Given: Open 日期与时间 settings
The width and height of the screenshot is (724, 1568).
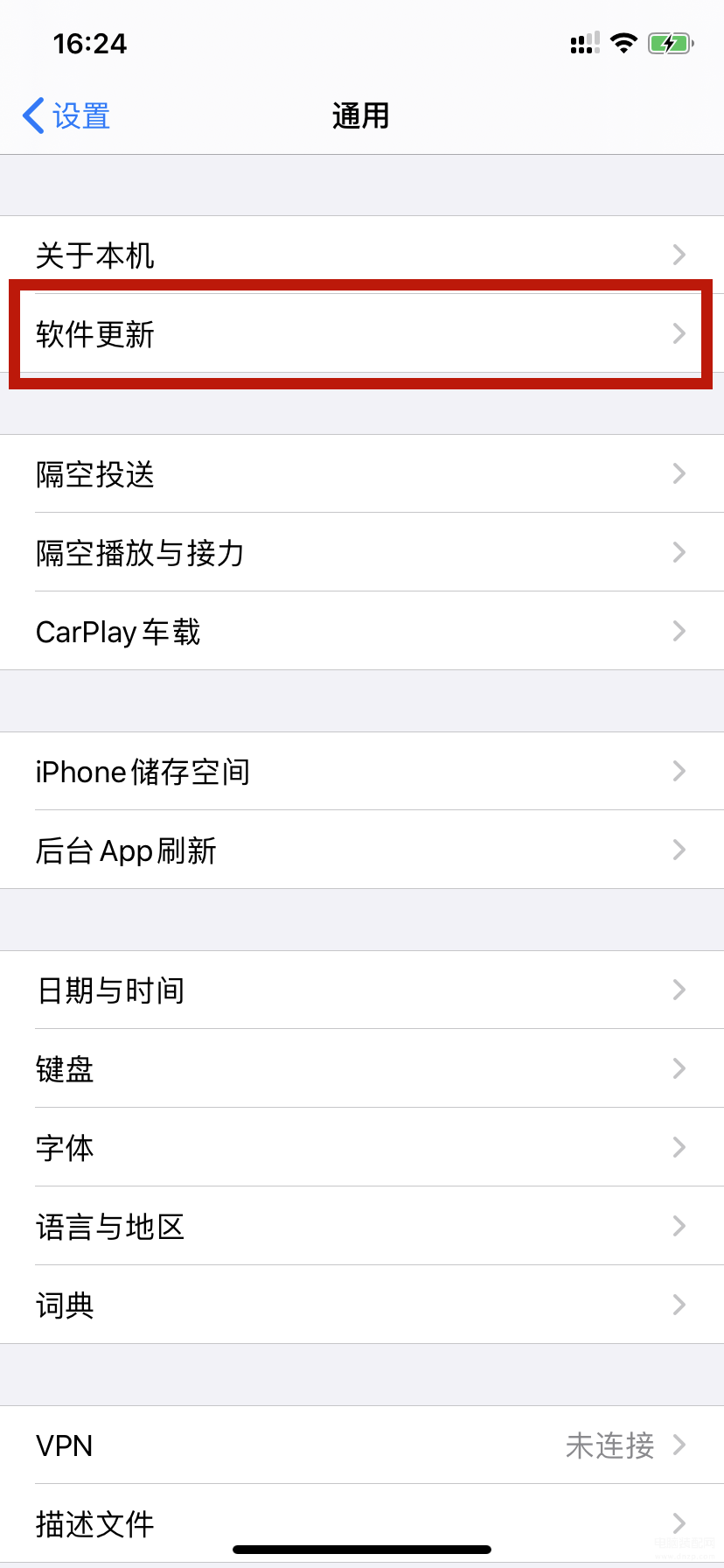Looking at the screenshot, I should (362, 990).
